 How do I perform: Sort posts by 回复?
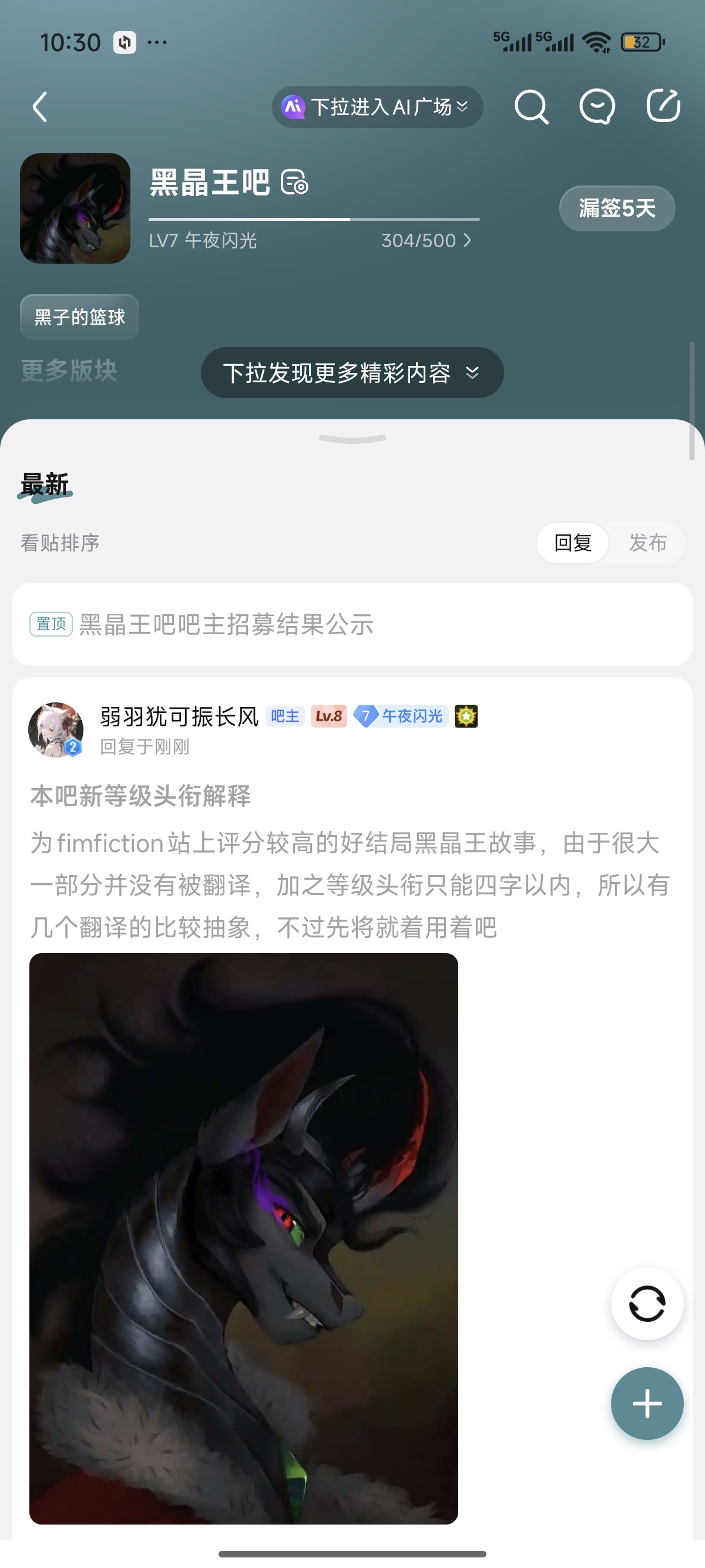572,543
